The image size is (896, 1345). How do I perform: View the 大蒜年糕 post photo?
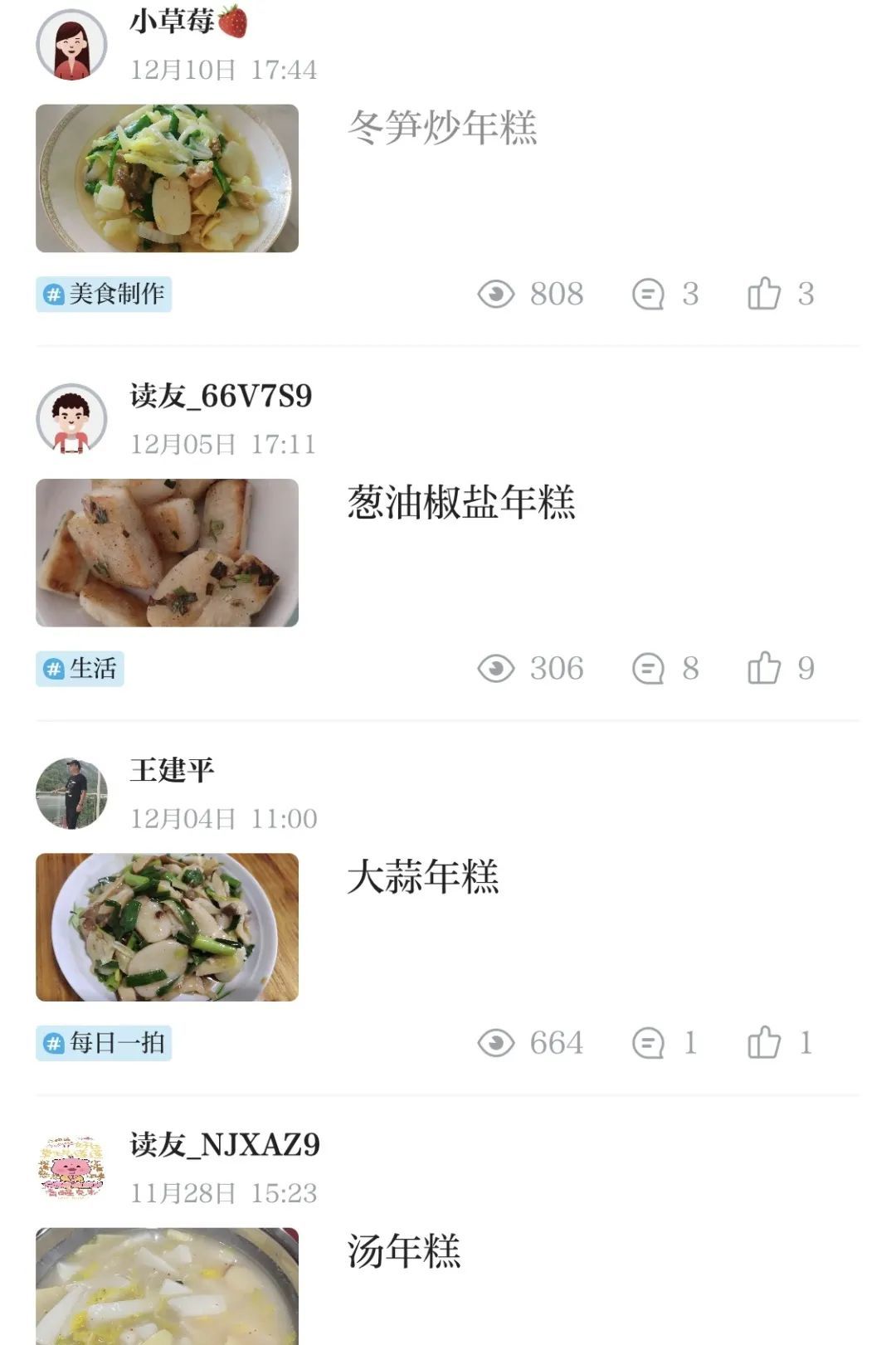click(167, 927)
